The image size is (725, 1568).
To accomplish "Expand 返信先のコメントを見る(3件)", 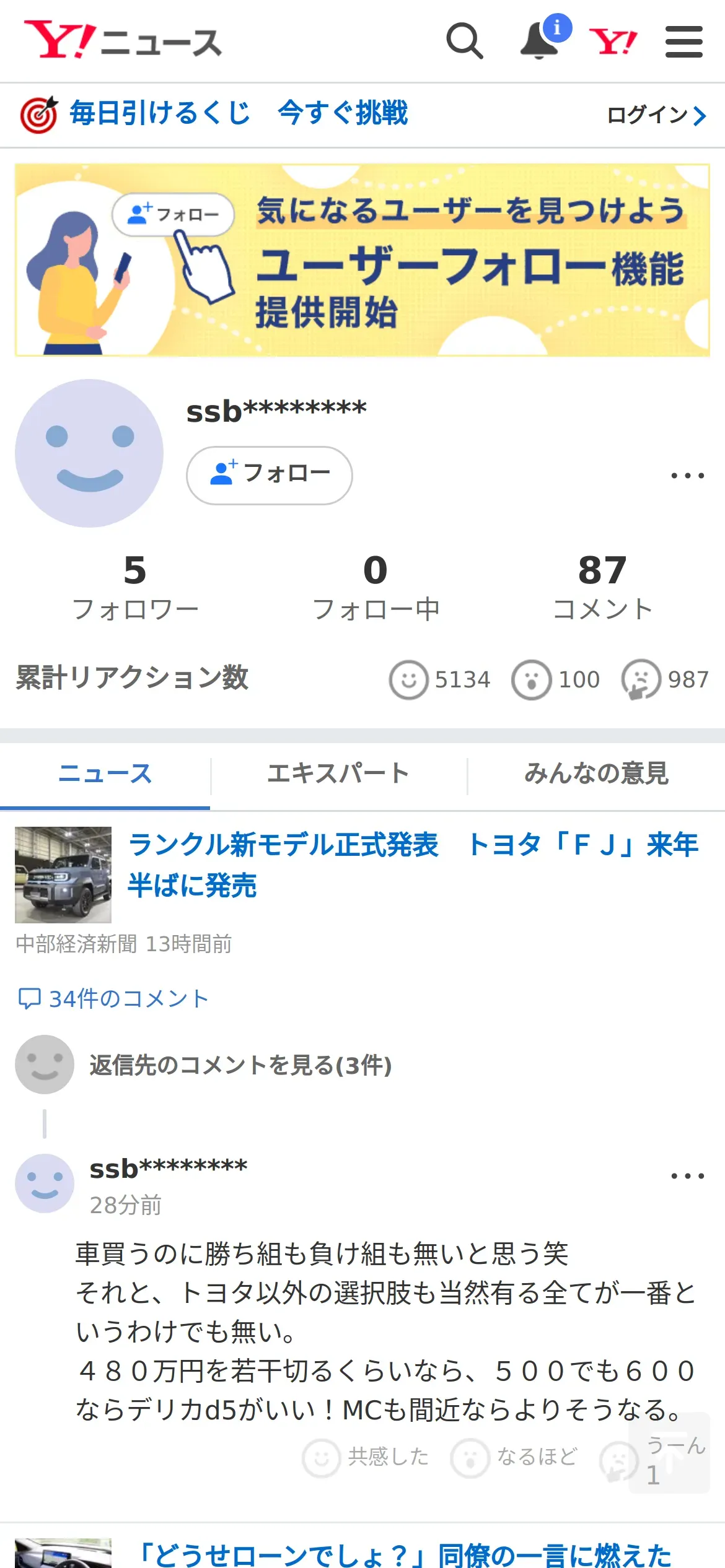I will [x=240, y=1065].
